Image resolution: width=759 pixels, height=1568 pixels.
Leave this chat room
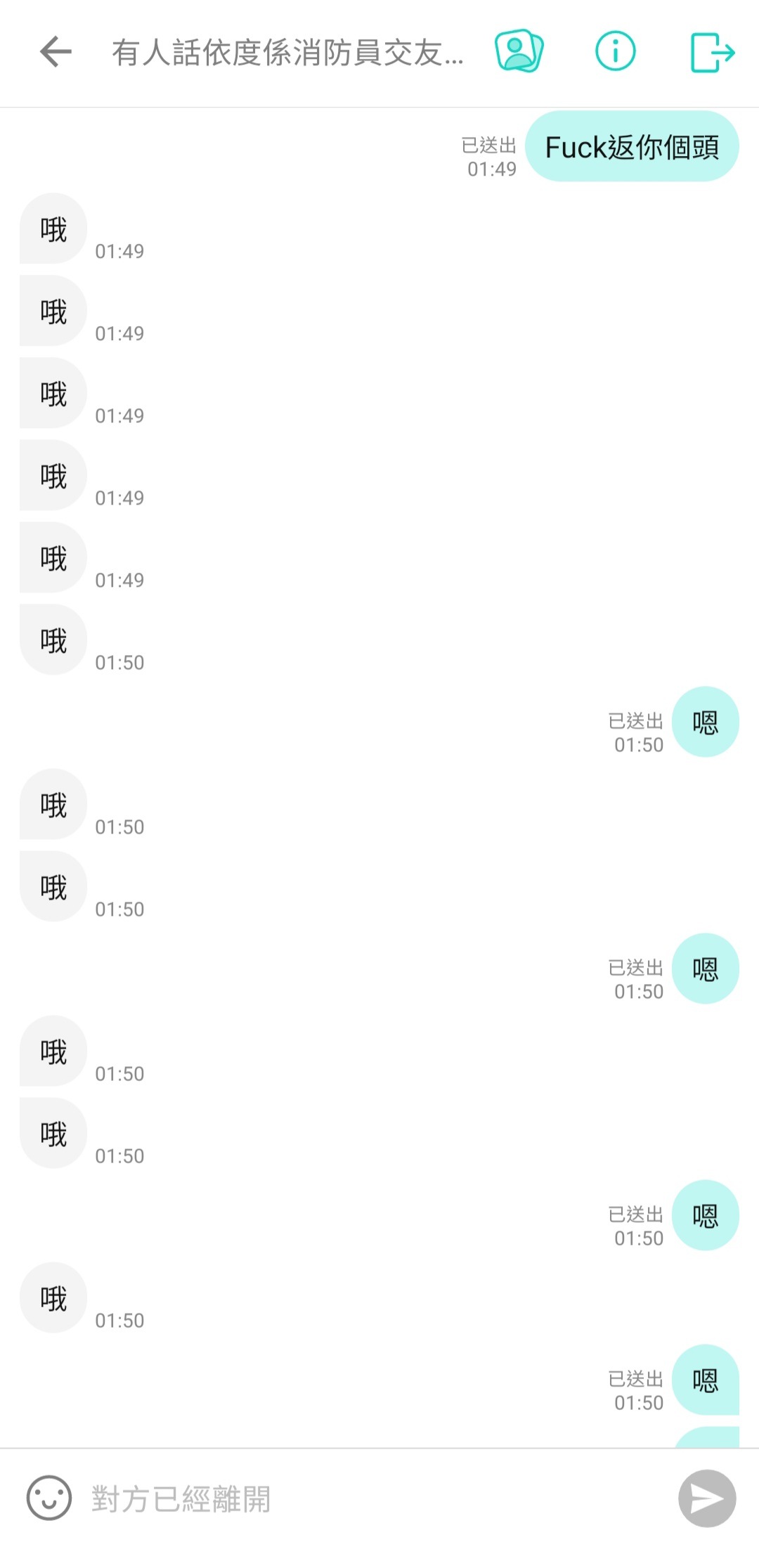pos(712,52)
